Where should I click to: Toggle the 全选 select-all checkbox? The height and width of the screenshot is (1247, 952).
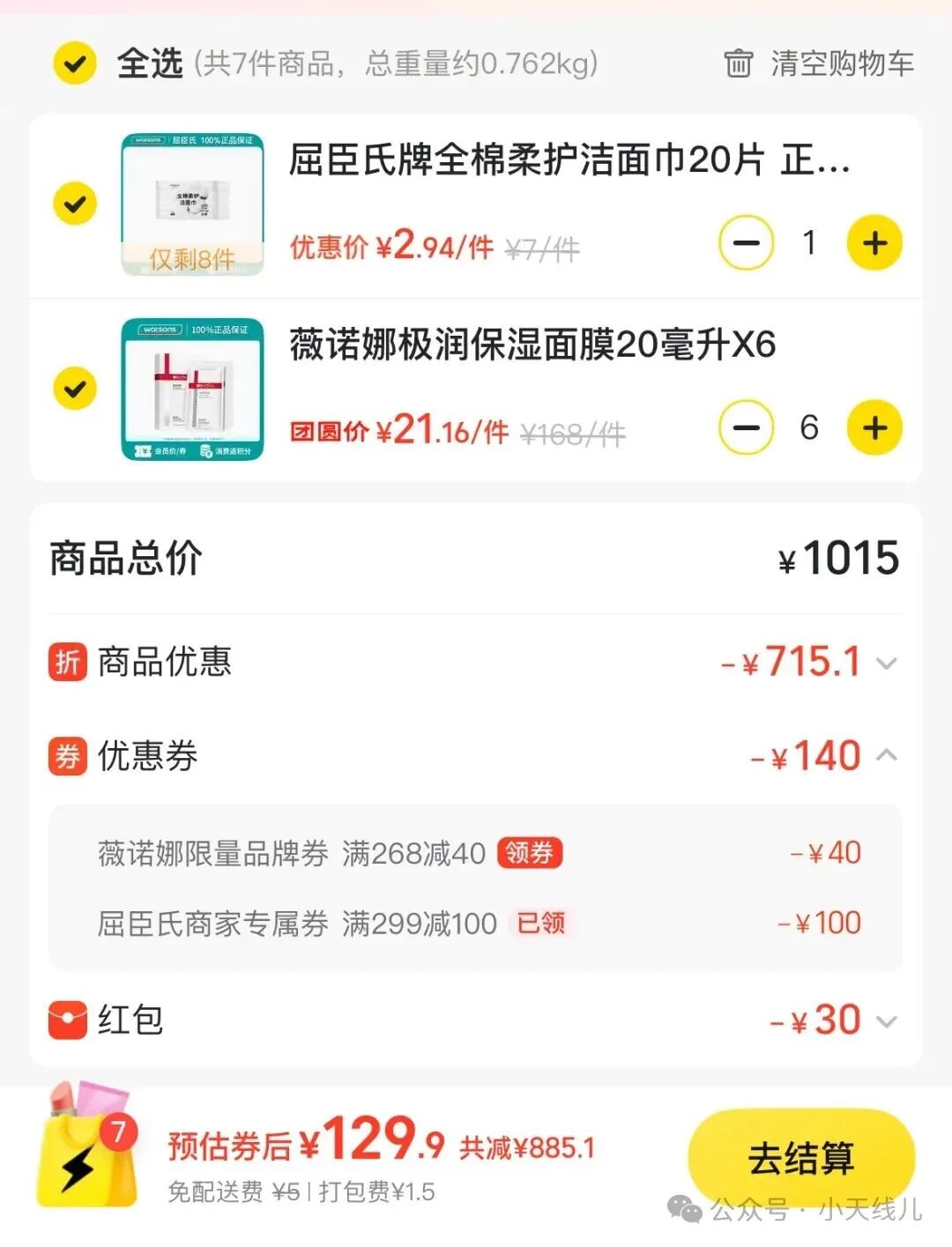click(75, 63)
